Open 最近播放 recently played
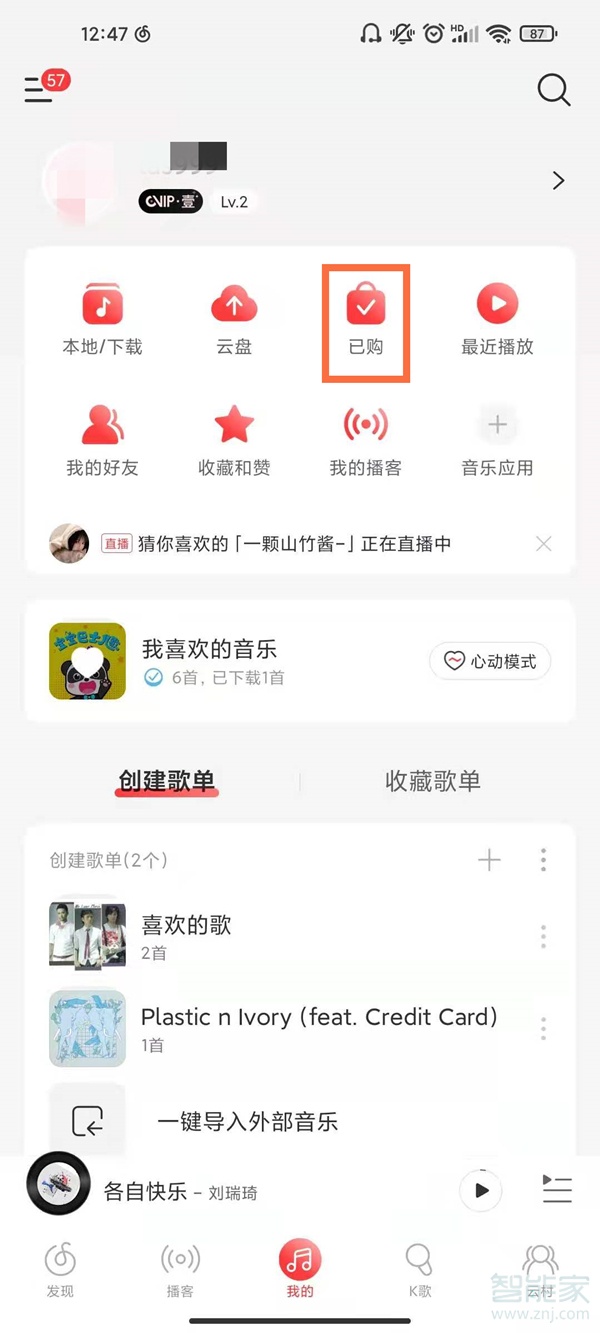The image size is (600, 1333). (x=497, y=320)
